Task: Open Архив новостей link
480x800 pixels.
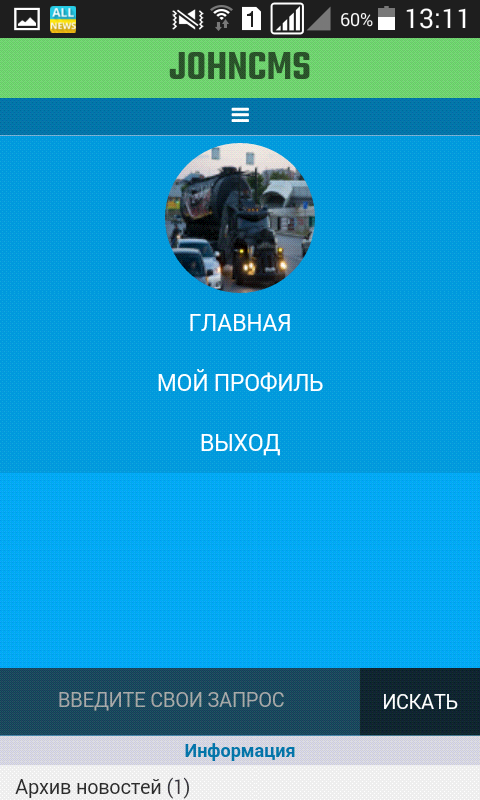Action: 102,787
